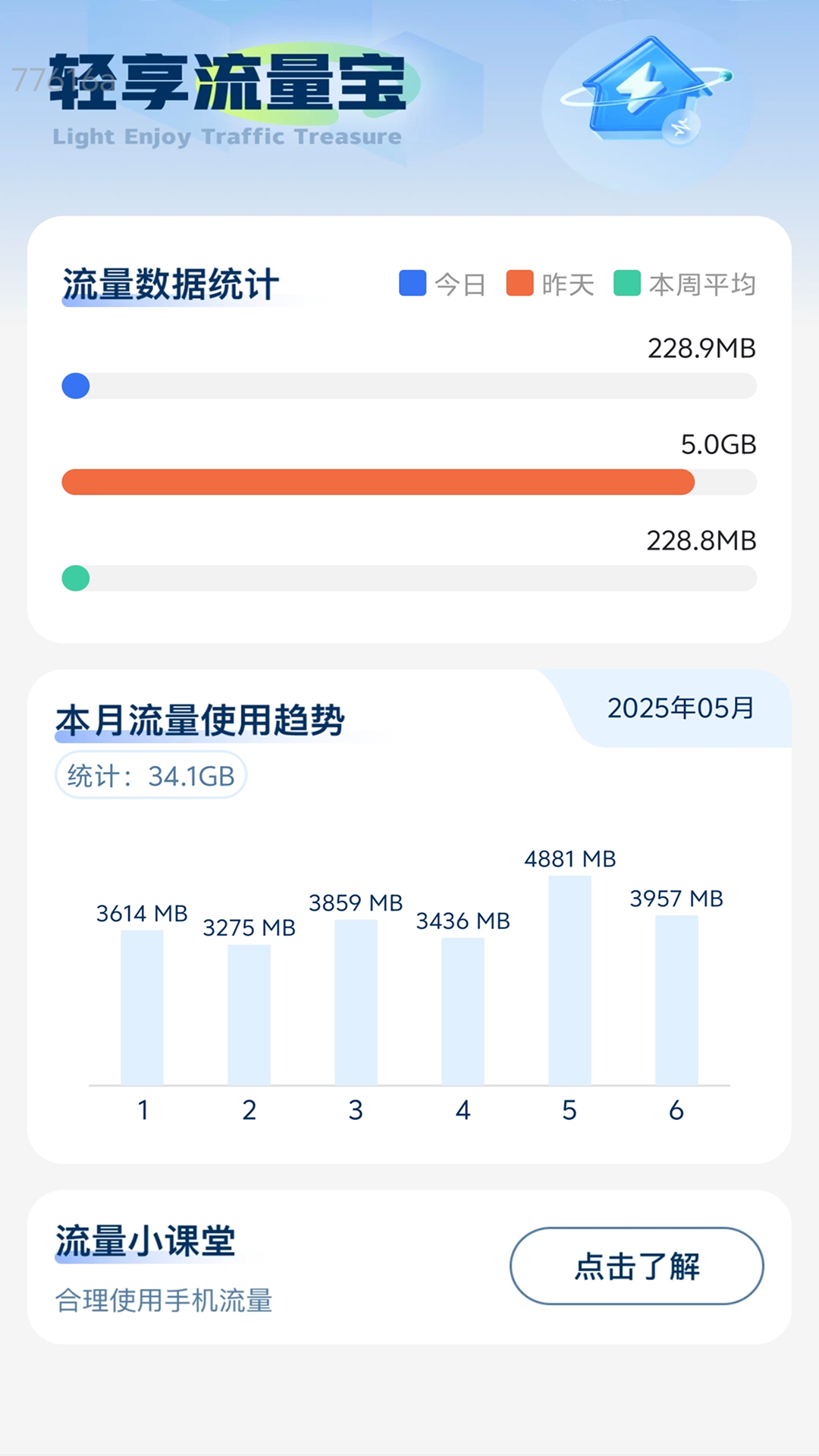The image size is (819, 1456).
Task: Tap the small circular badge on the house icon
Action: (681, 127)
